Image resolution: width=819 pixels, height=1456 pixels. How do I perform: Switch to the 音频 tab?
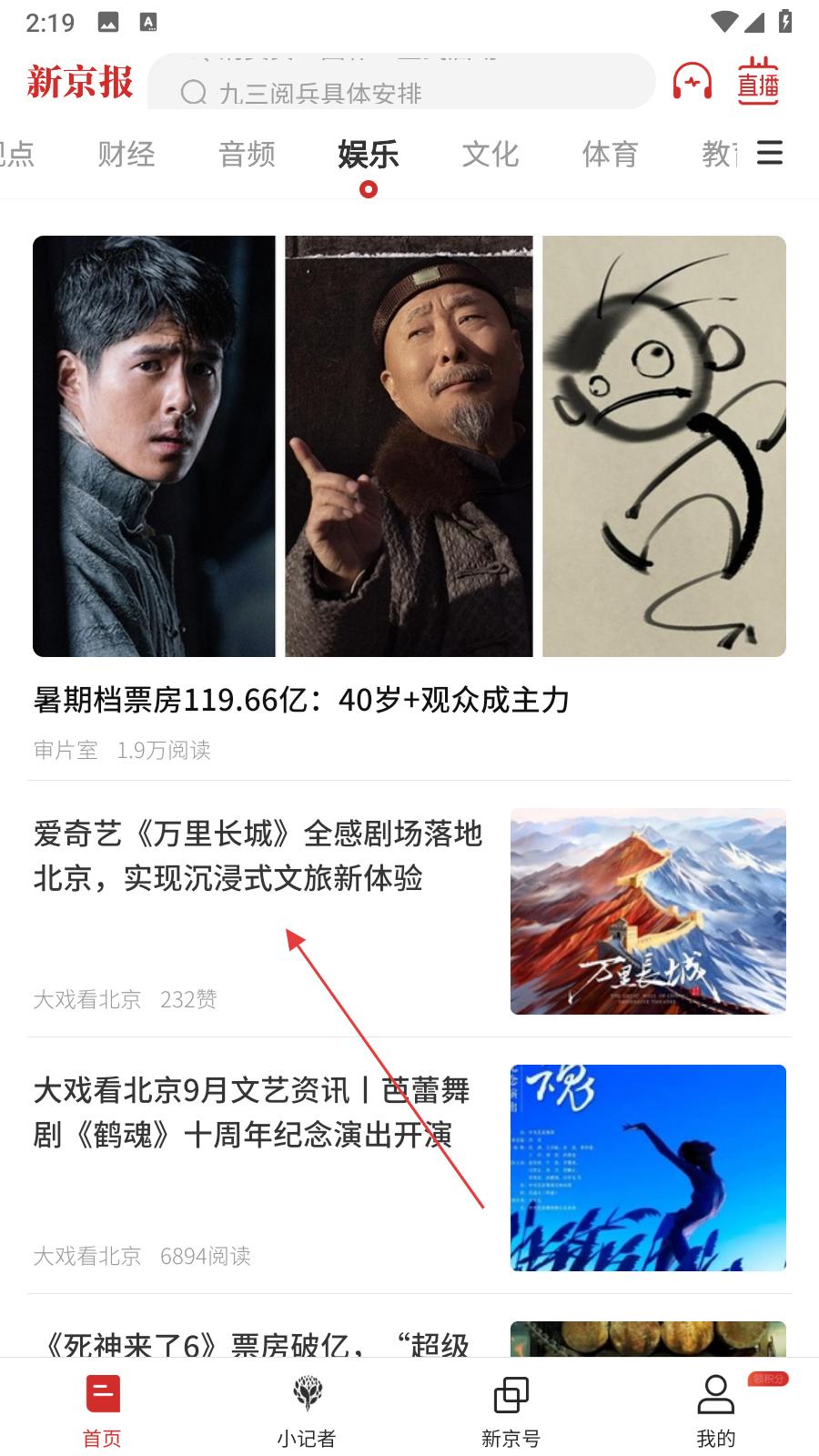(x=247, y=154)
